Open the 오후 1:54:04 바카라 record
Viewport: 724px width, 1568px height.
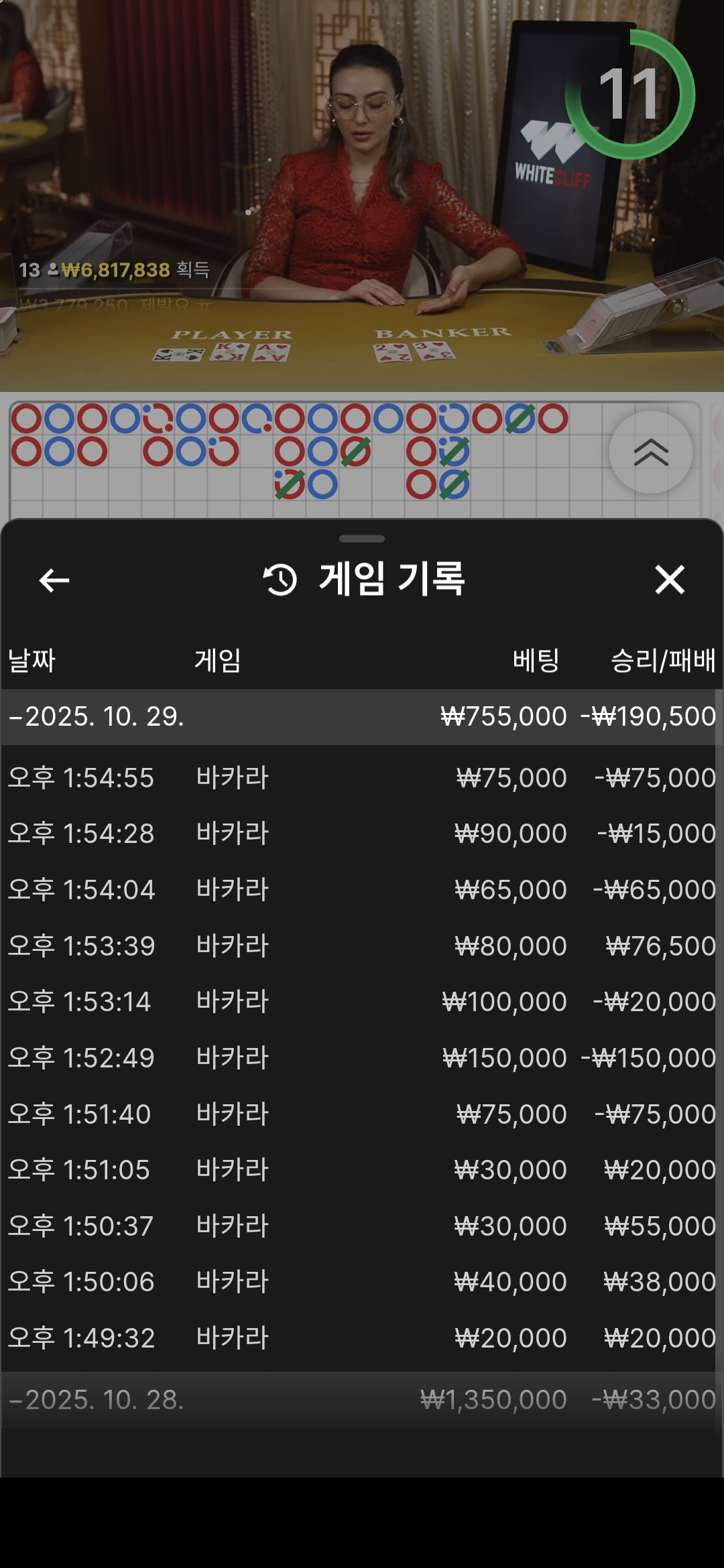[x=362, y=890]
